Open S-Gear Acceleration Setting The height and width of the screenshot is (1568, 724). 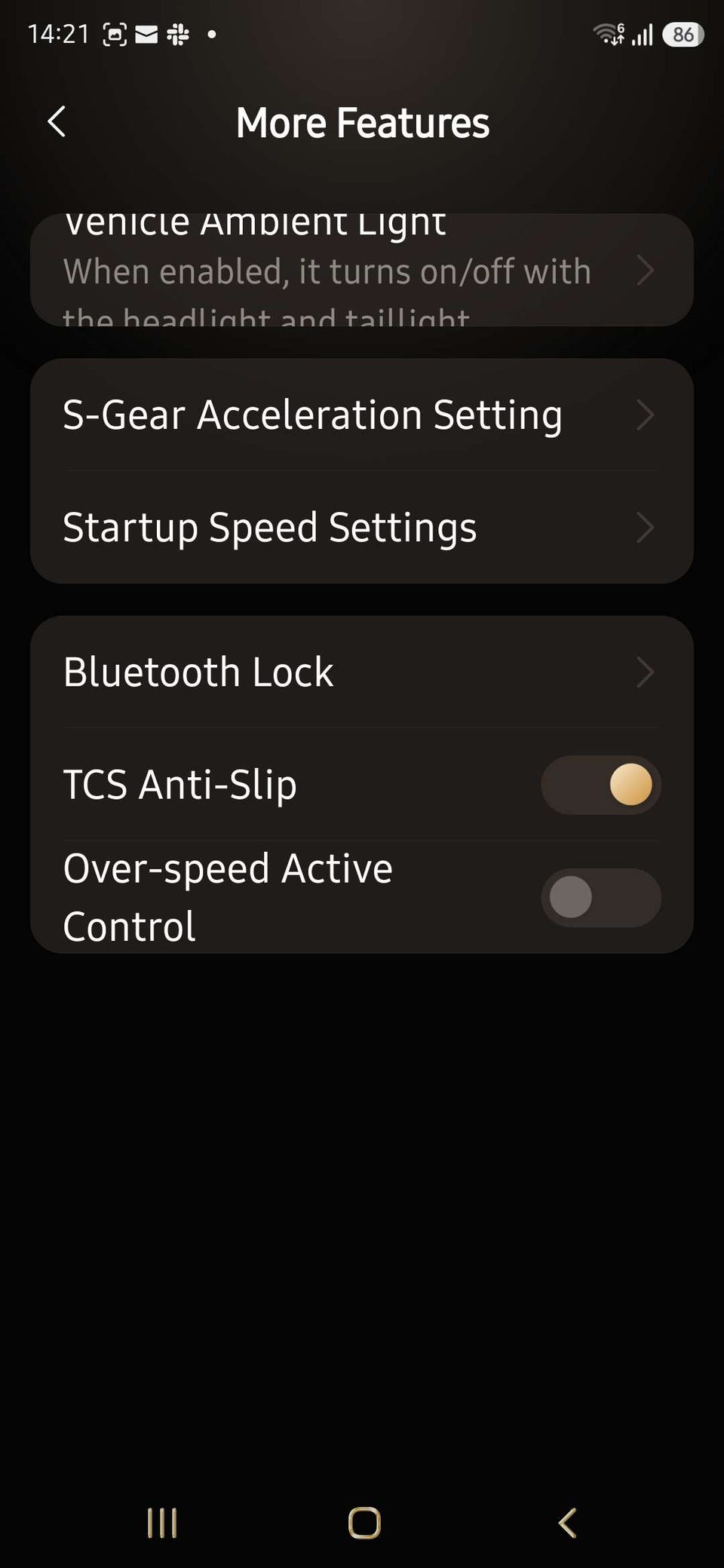click(362, 415)
